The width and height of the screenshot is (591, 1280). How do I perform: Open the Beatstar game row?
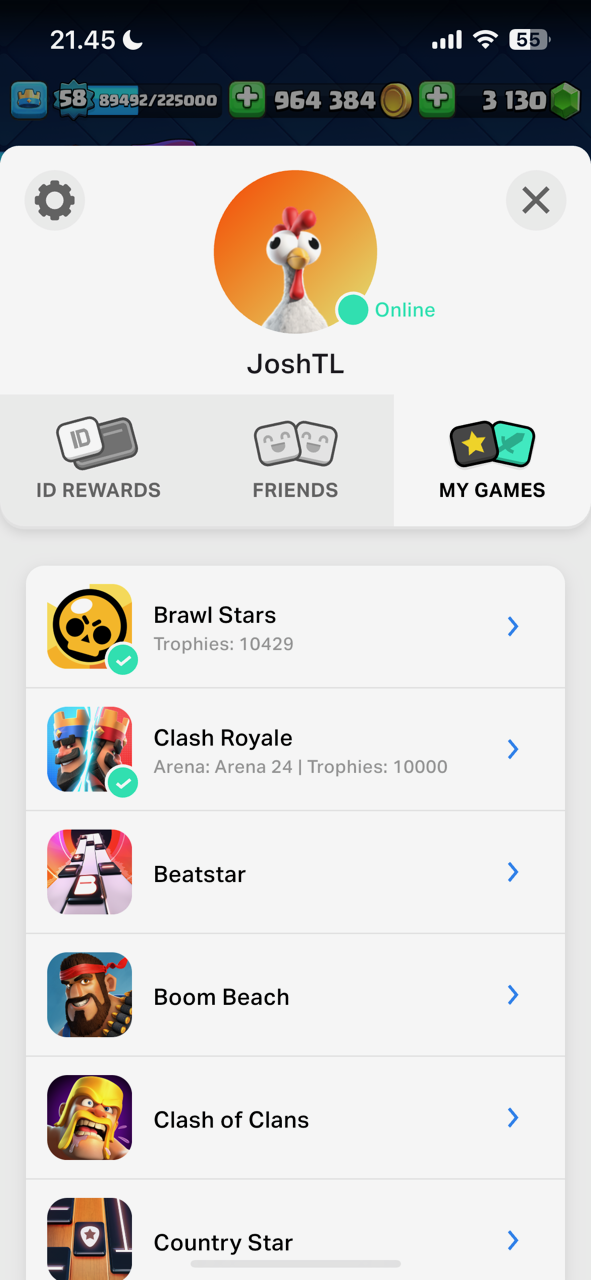point(295,873)
